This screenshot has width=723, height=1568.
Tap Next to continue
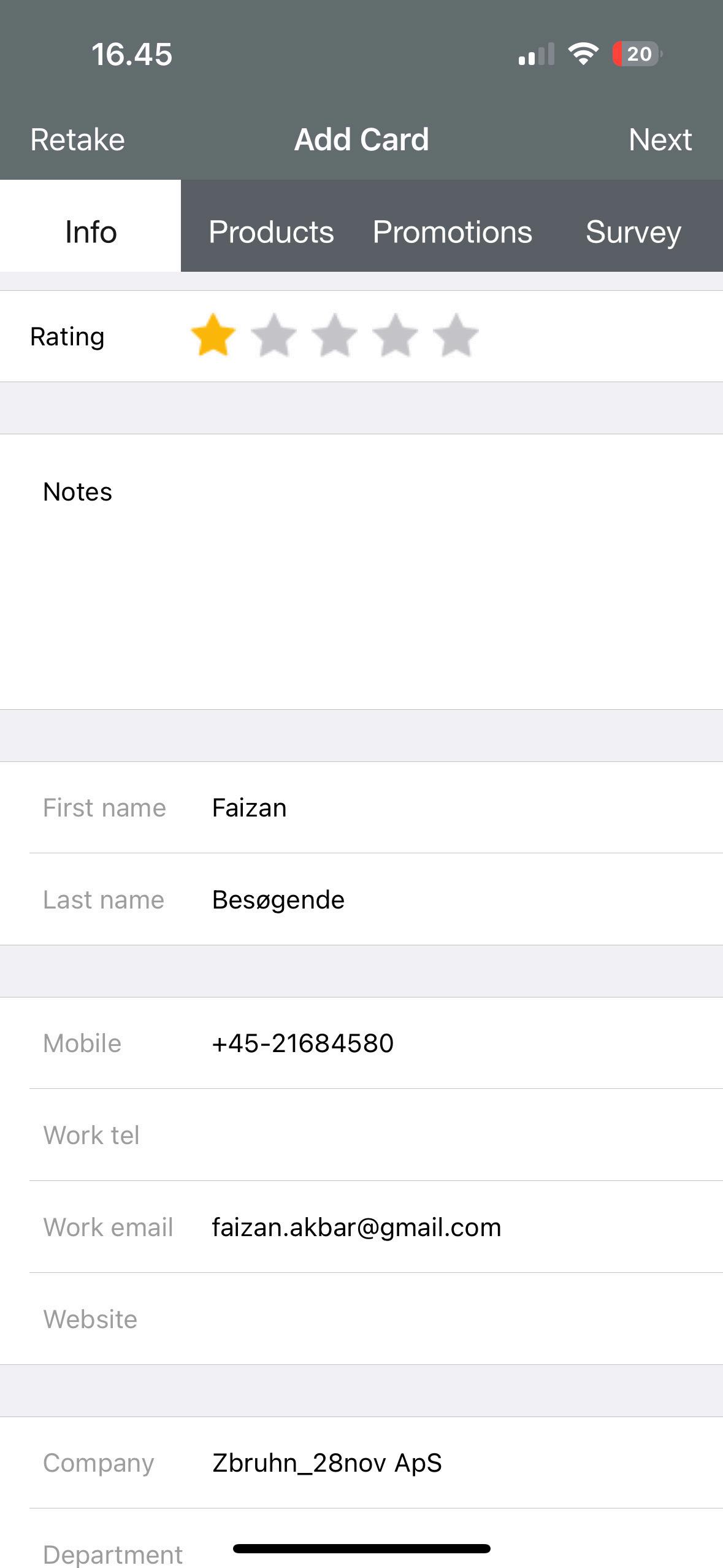660,140
